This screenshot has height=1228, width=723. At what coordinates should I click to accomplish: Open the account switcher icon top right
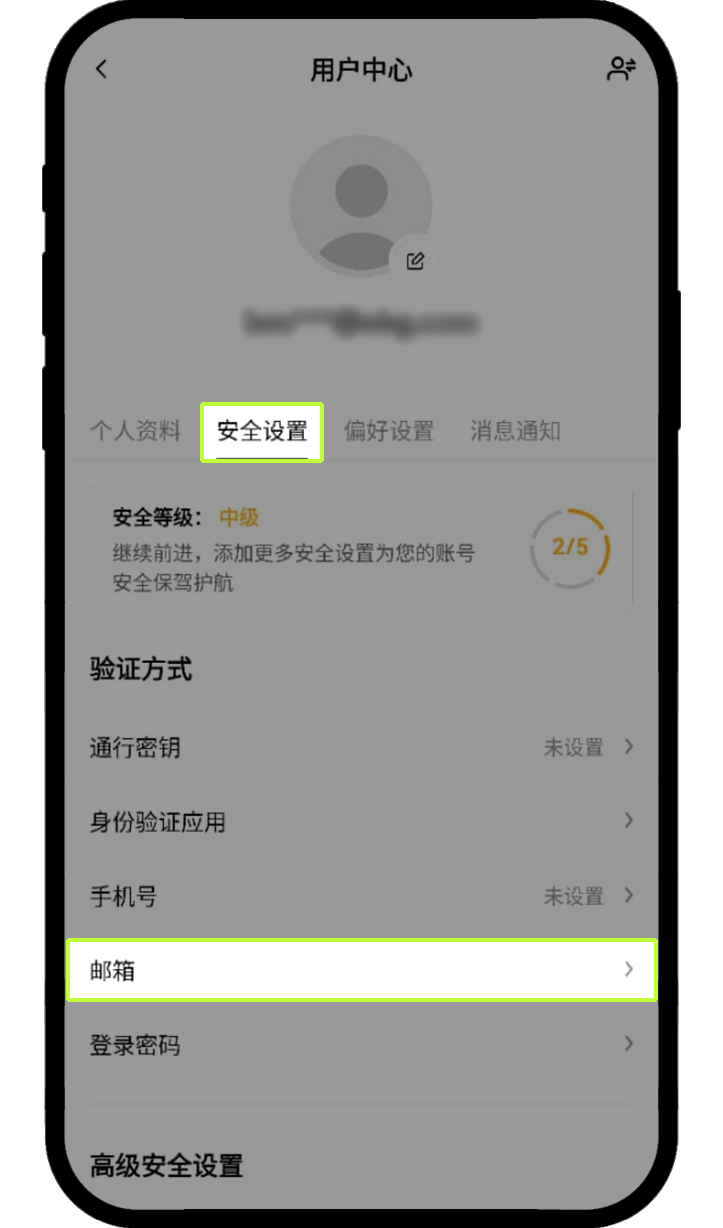coord(621,68)
